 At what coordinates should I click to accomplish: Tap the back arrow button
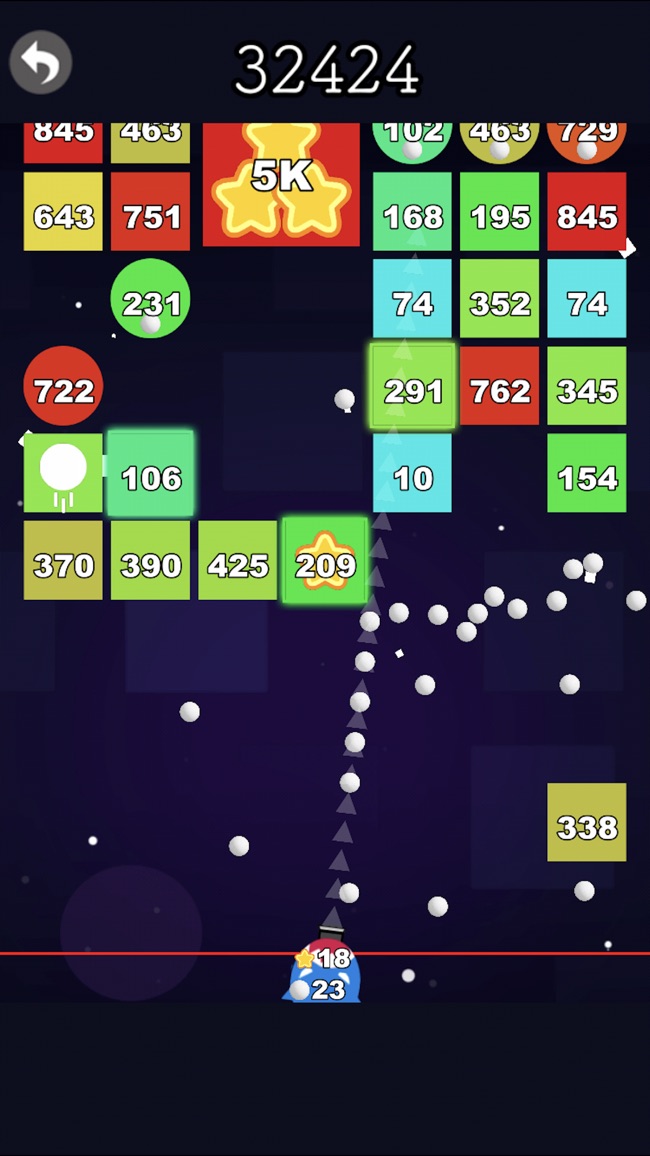pos(41,62)
